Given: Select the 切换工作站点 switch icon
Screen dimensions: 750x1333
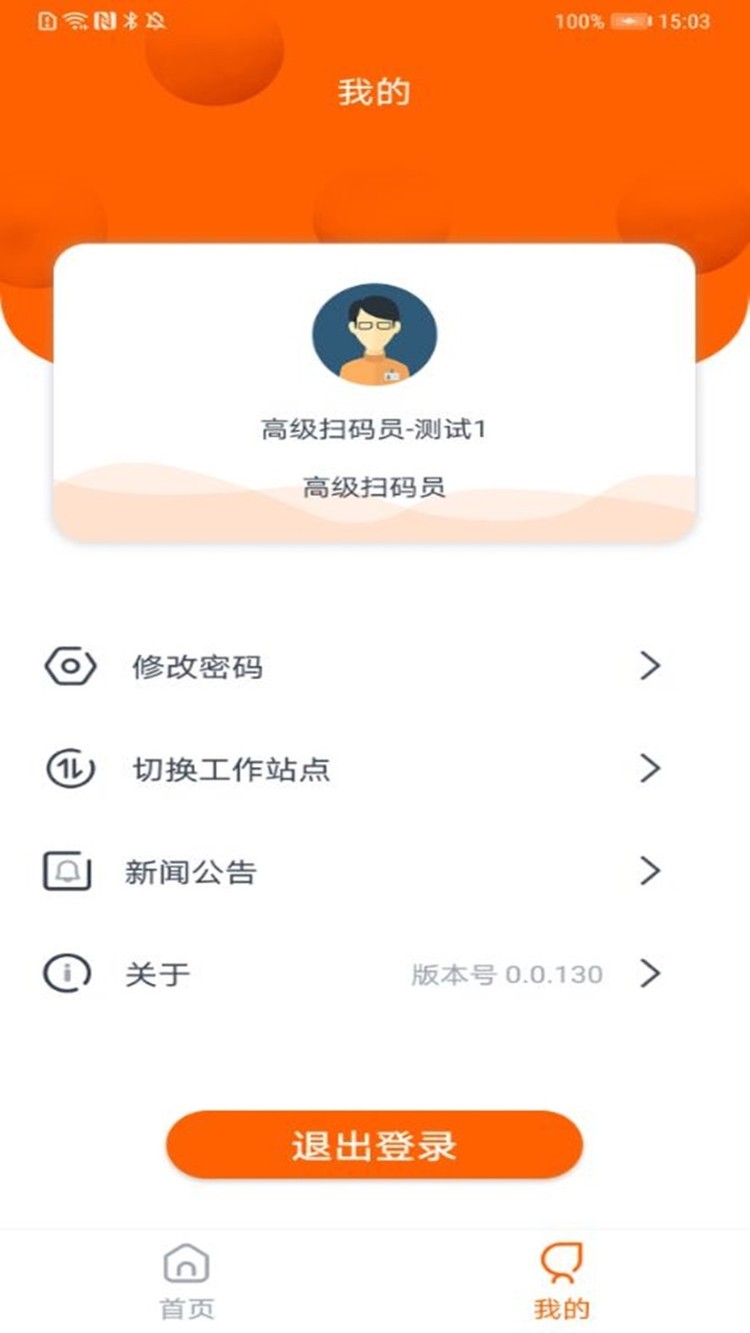Looking at the screenshot, I should pyautogui.click(x=68, y=769).
